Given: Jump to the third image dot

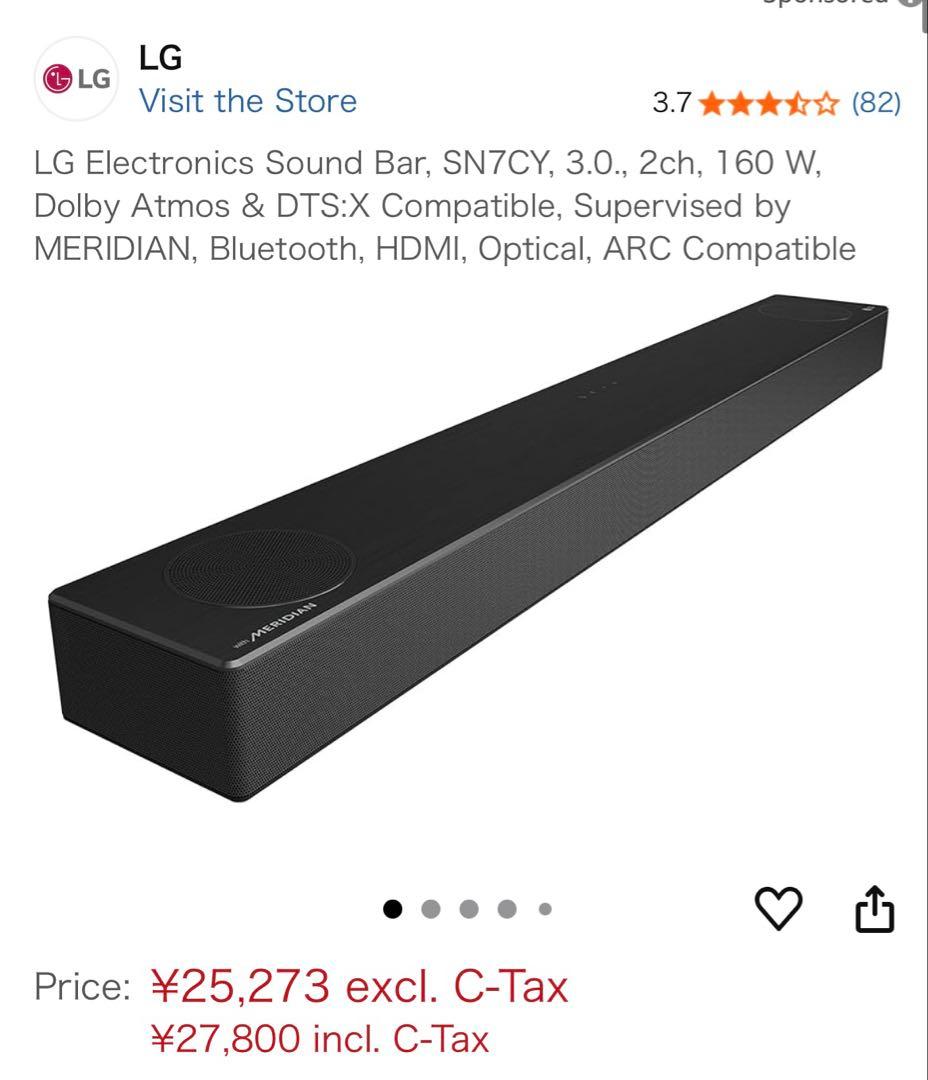Looking at the screenshot, I should pyautogui.click(x=469, y=907).
